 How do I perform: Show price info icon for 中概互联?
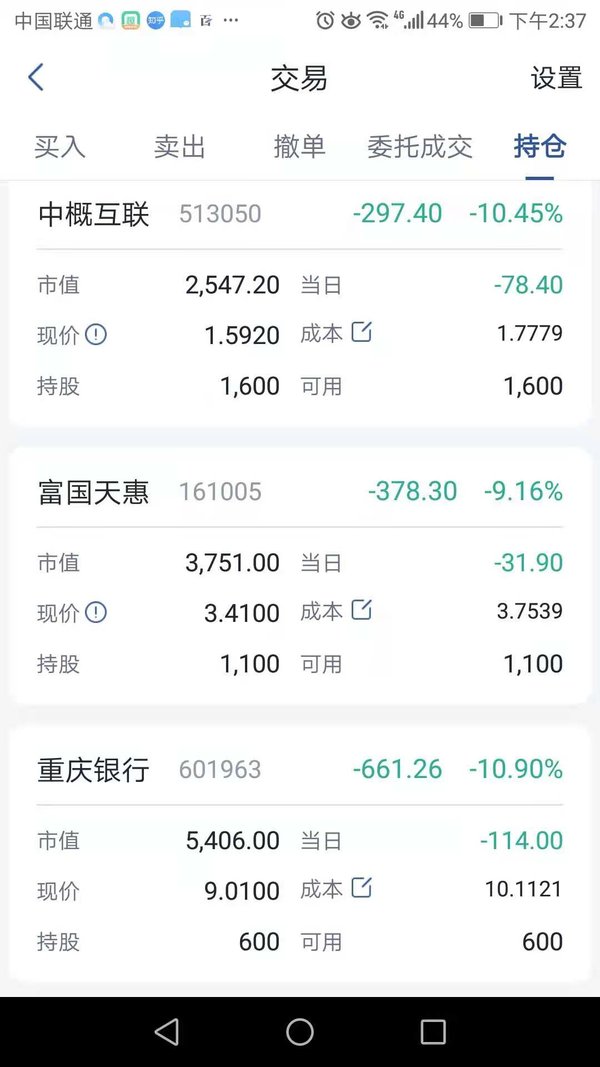96,334
